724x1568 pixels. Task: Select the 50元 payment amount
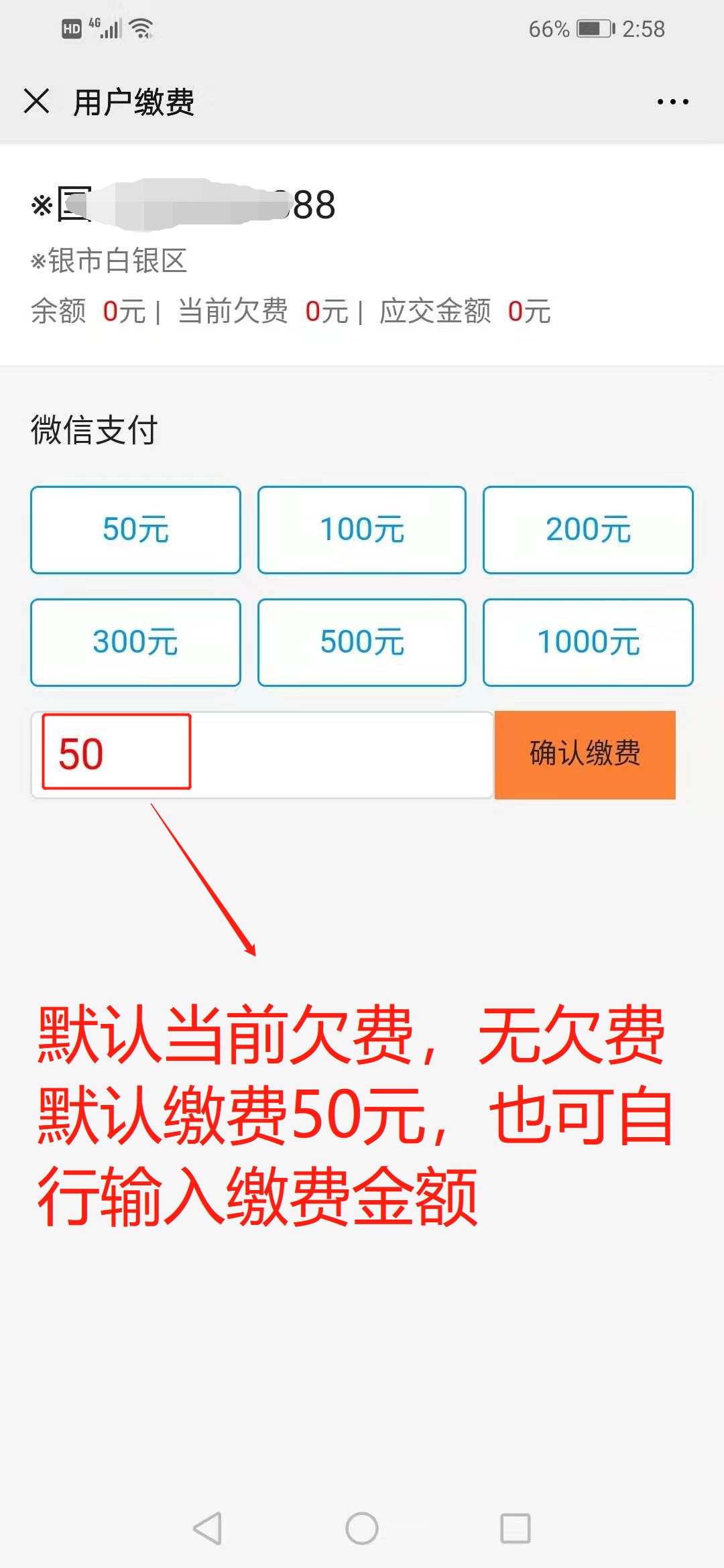(x=135, y=530)
